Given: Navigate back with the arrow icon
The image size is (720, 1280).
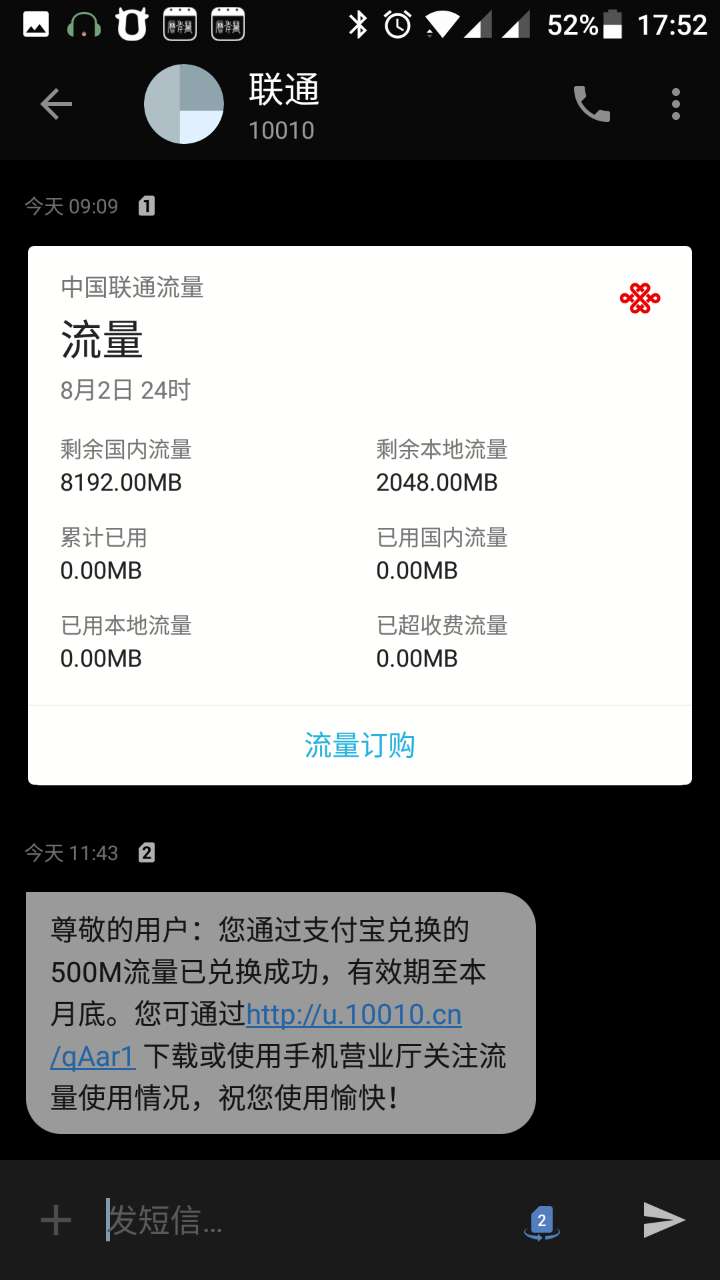Looking at the screenshot, I should 56,103.
